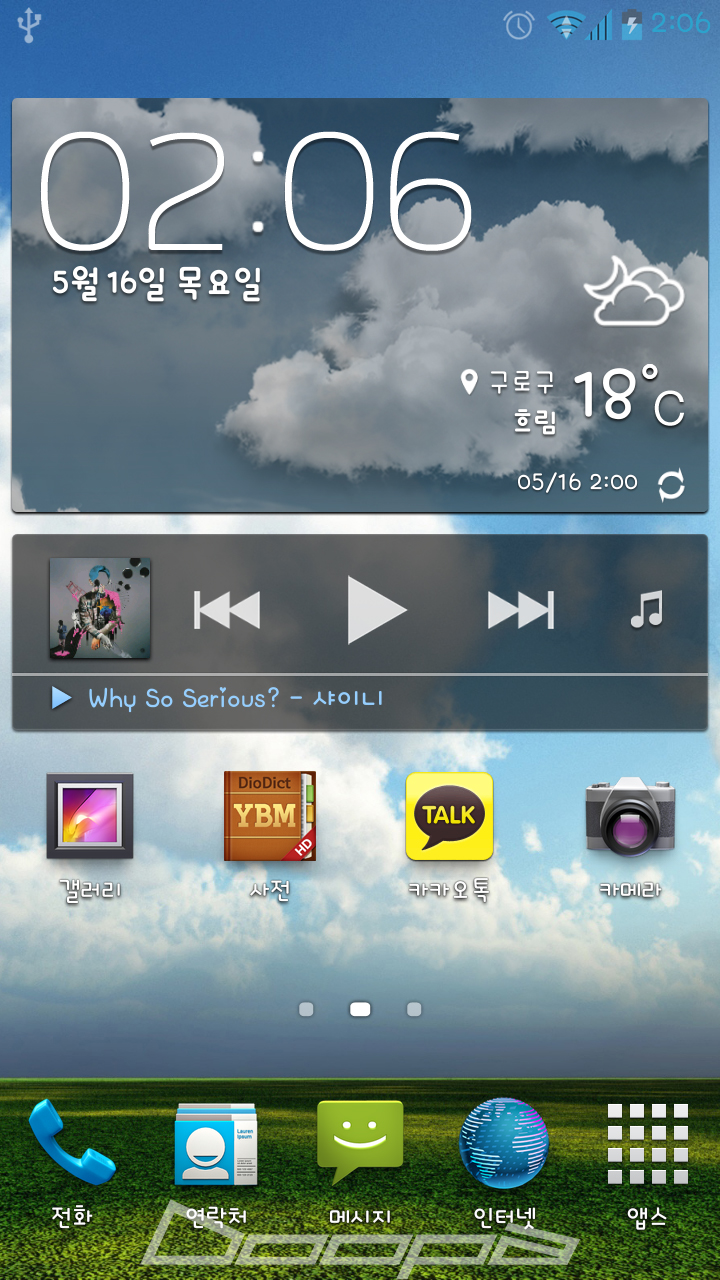Open the album art thumbnail
The image size is (720, 1280).
(100, 608)
